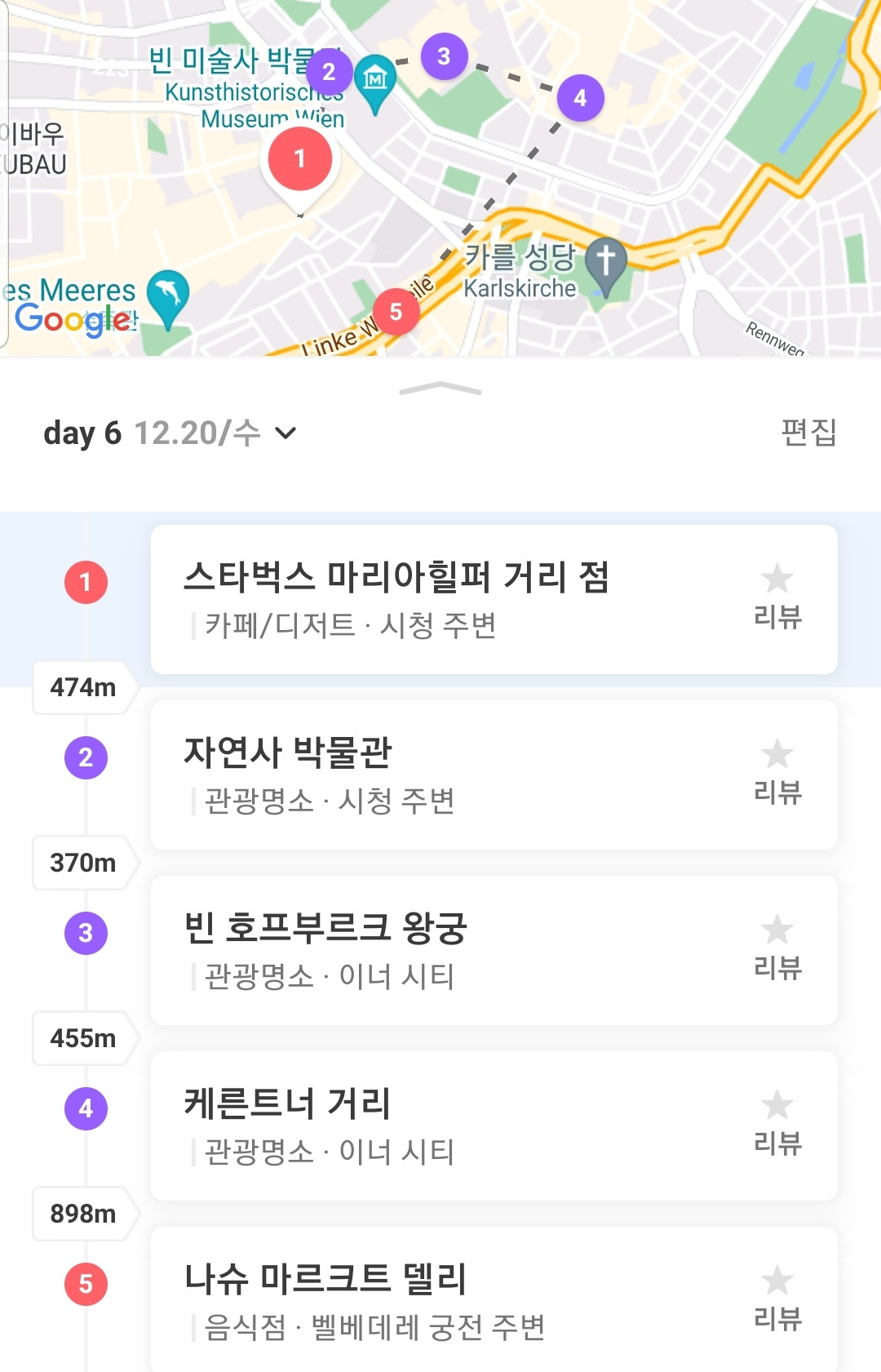Image resolution: width=881 pixels, height=1372 pixels.
Task: Expand the itinerary sheet handle
Action: 440,389
